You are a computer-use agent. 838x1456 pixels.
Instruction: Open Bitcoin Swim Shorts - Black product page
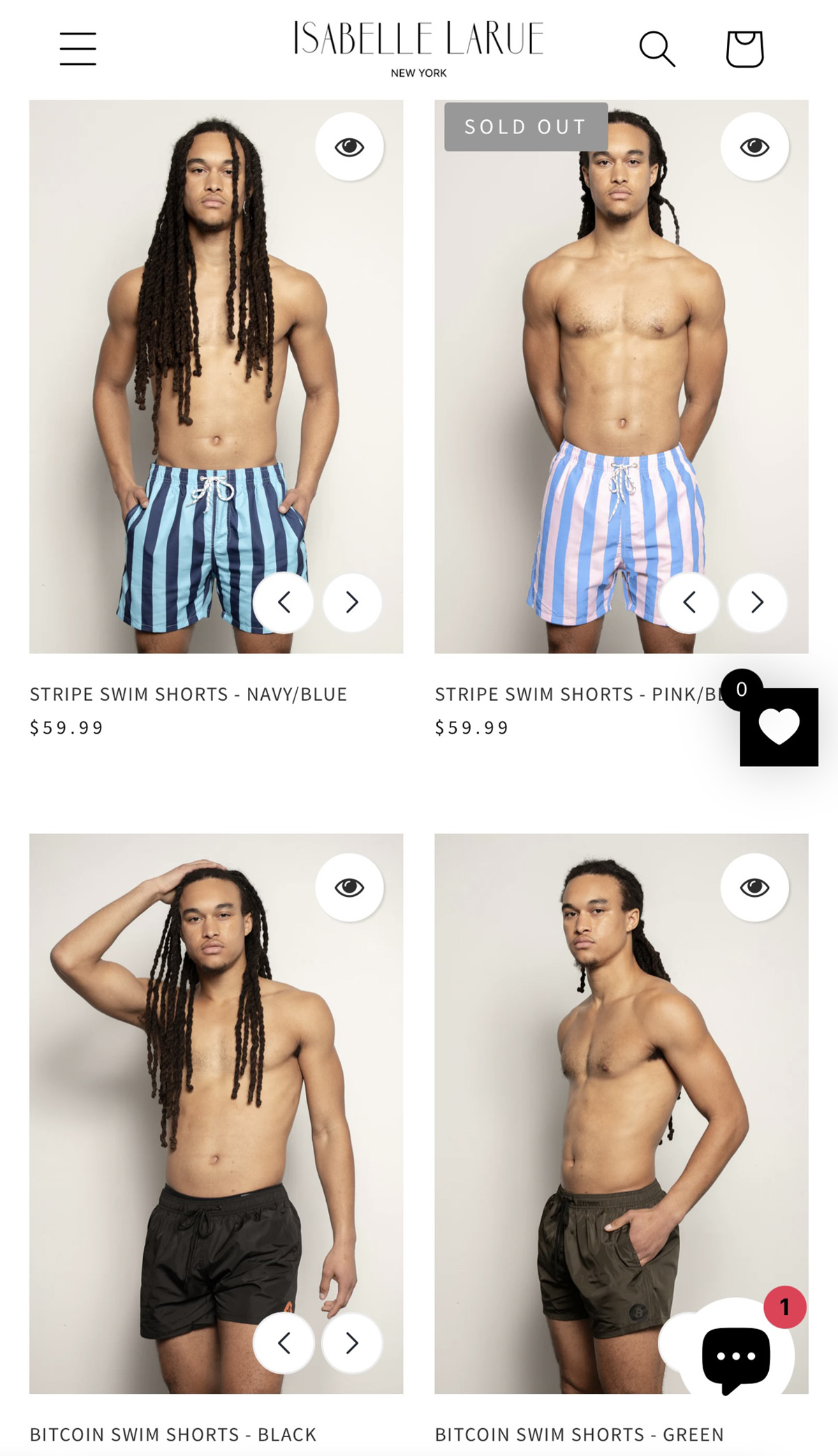[173, 1434]
